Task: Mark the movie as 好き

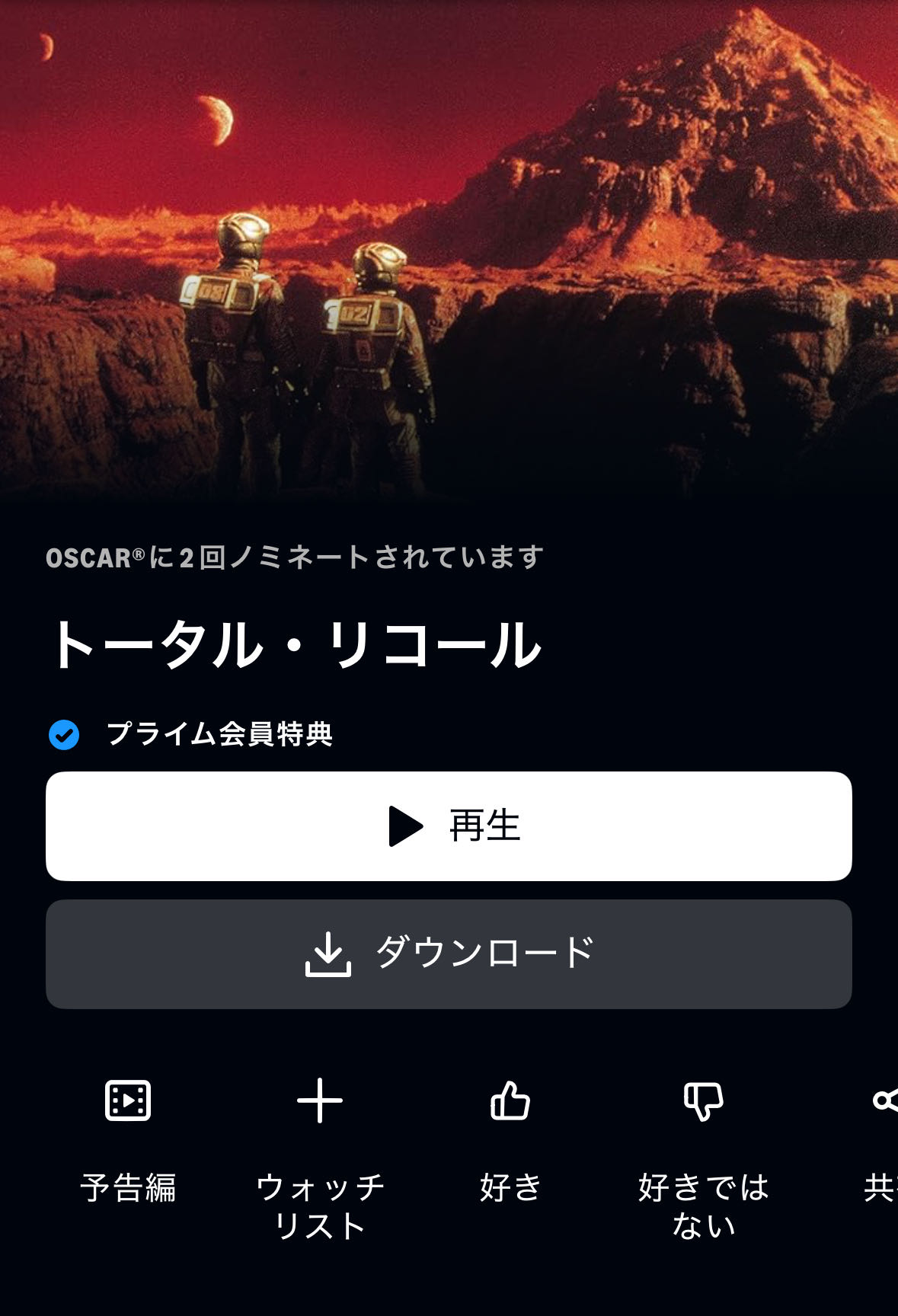Action: pos(510,1101)
